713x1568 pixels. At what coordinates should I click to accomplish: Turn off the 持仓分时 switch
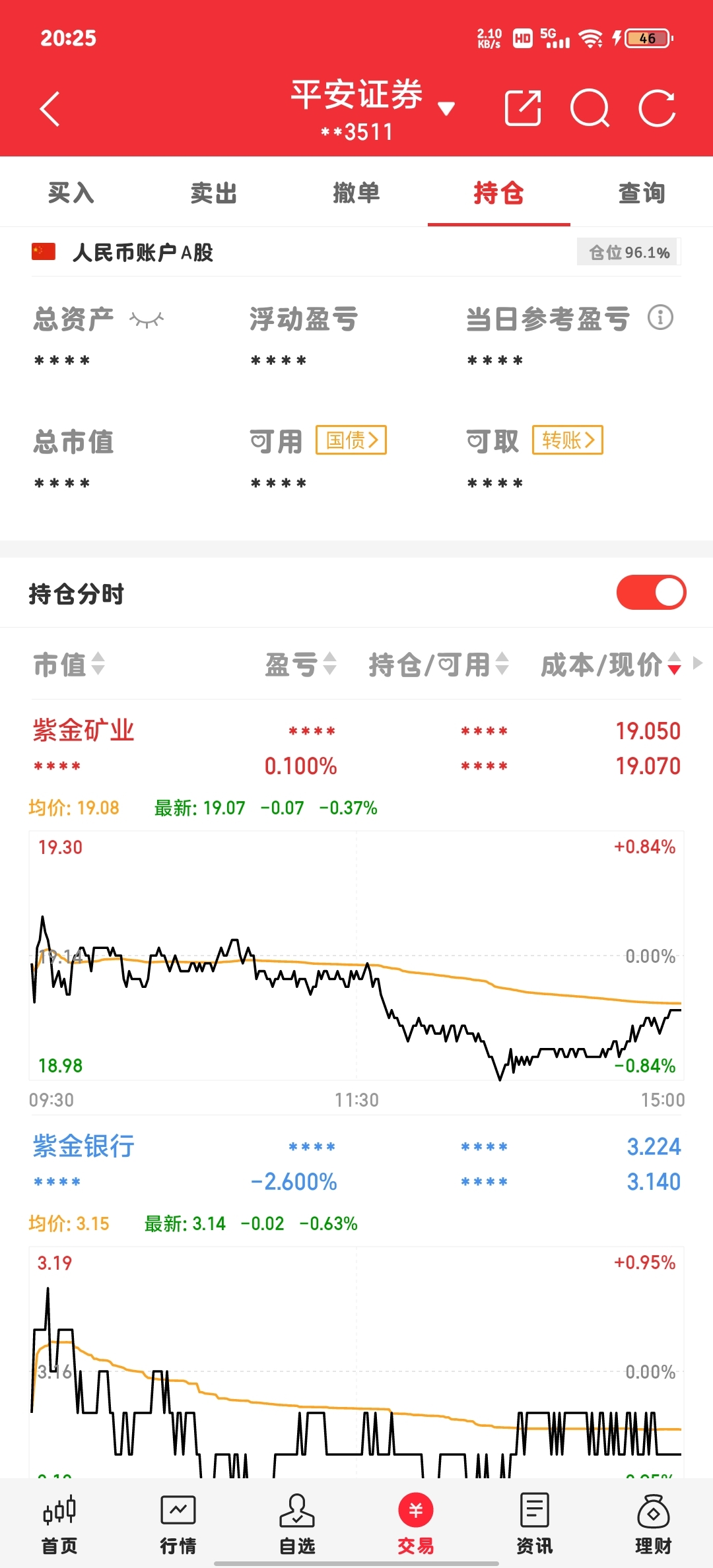point(651,592)
